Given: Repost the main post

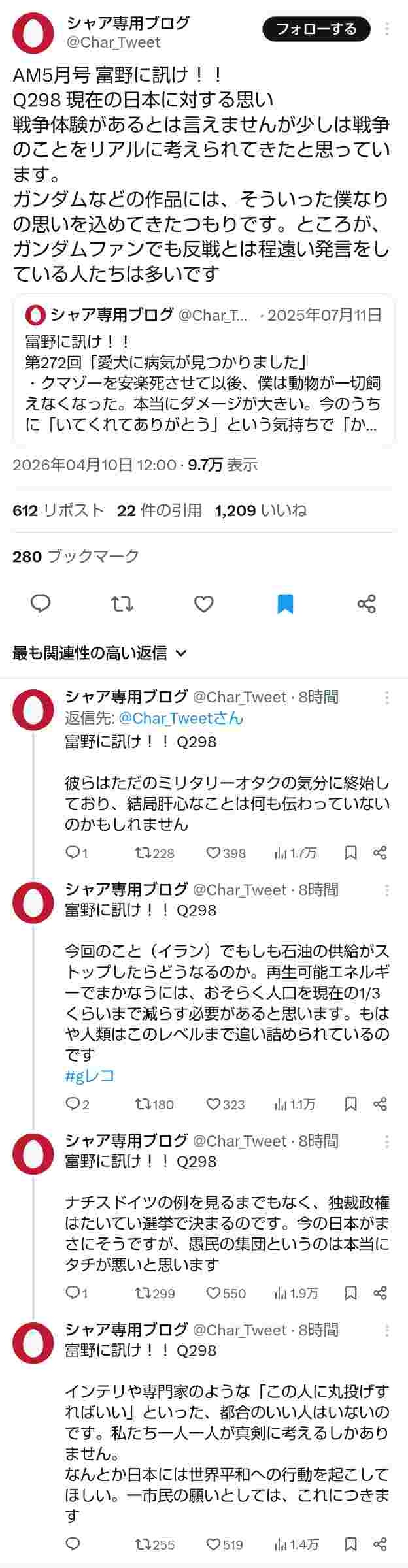Looking at the screenshot, I should (122, 603).
